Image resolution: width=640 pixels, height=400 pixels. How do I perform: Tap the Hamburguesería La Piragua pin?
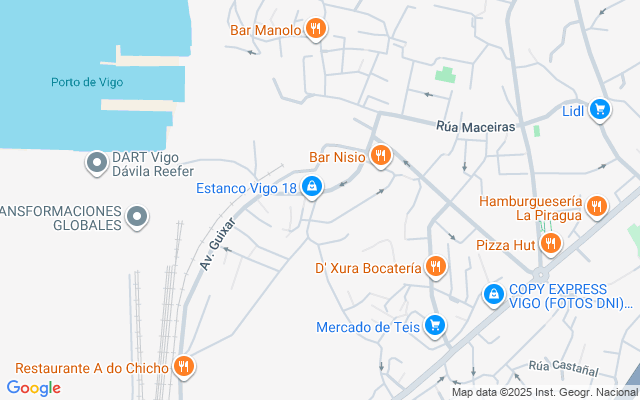[x=597, y=207]
